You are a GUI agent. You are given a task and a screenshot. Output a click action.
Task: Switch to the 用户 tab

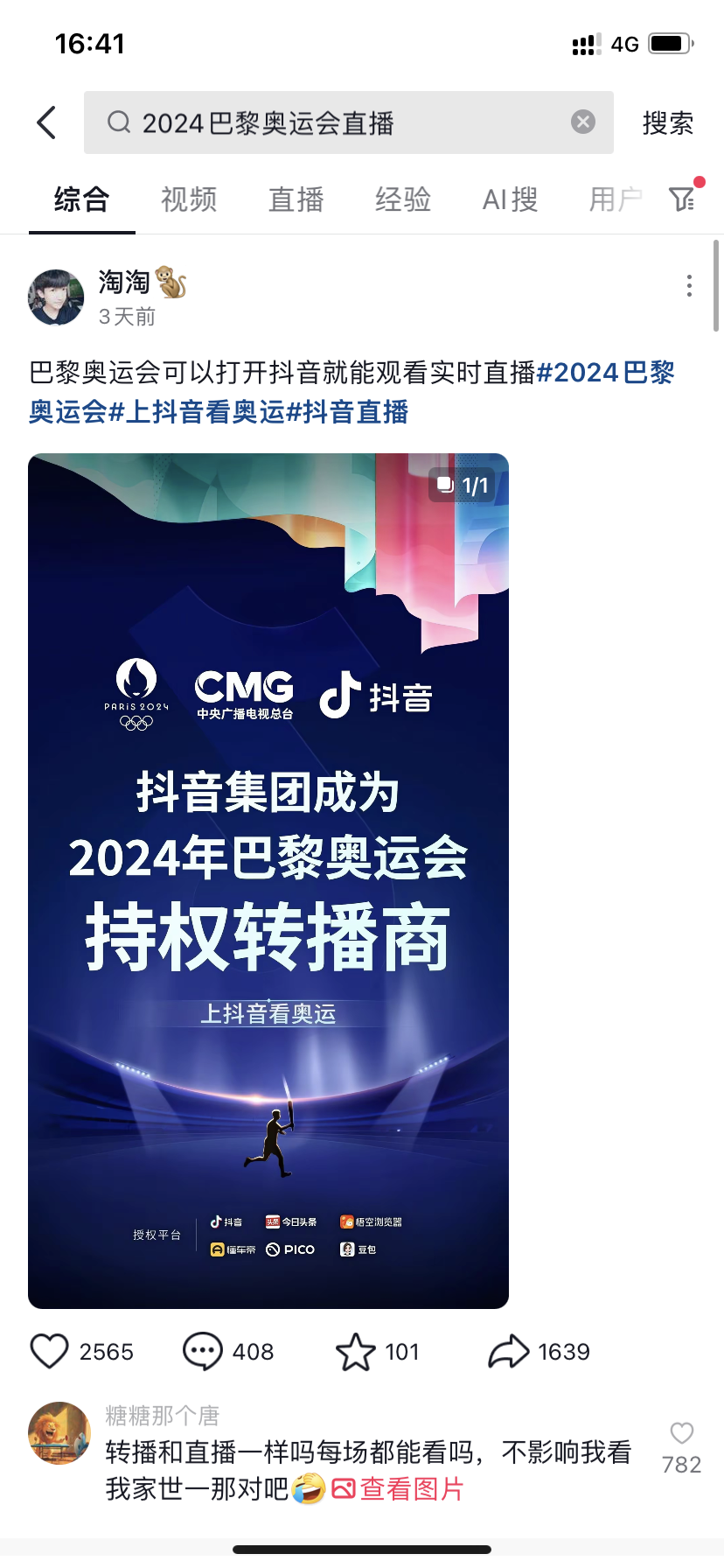pyautogui.click(x=616, y=199)
